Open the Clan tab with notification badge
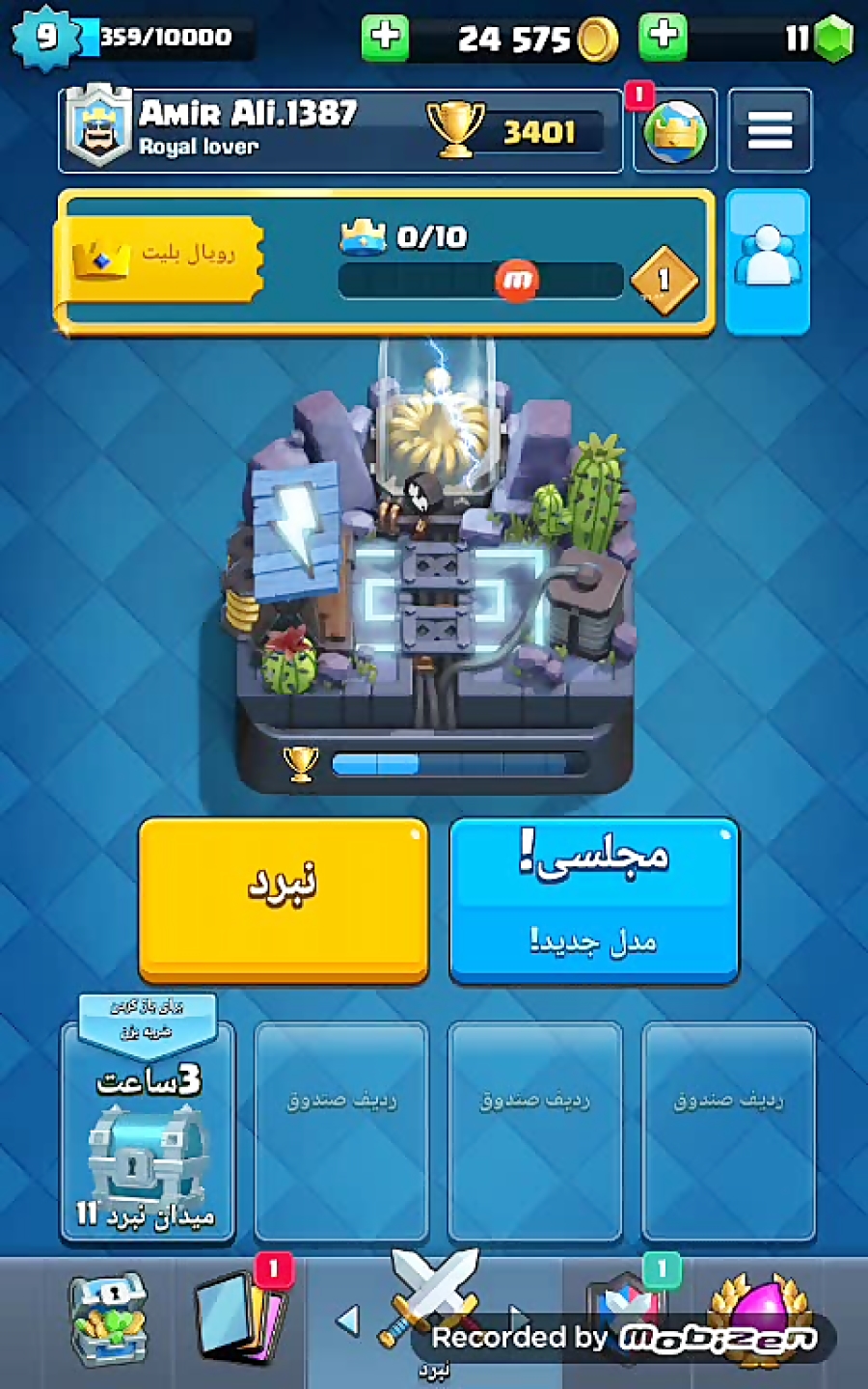The width and height of the screenshot is (868, 1389). point(627,1312)
